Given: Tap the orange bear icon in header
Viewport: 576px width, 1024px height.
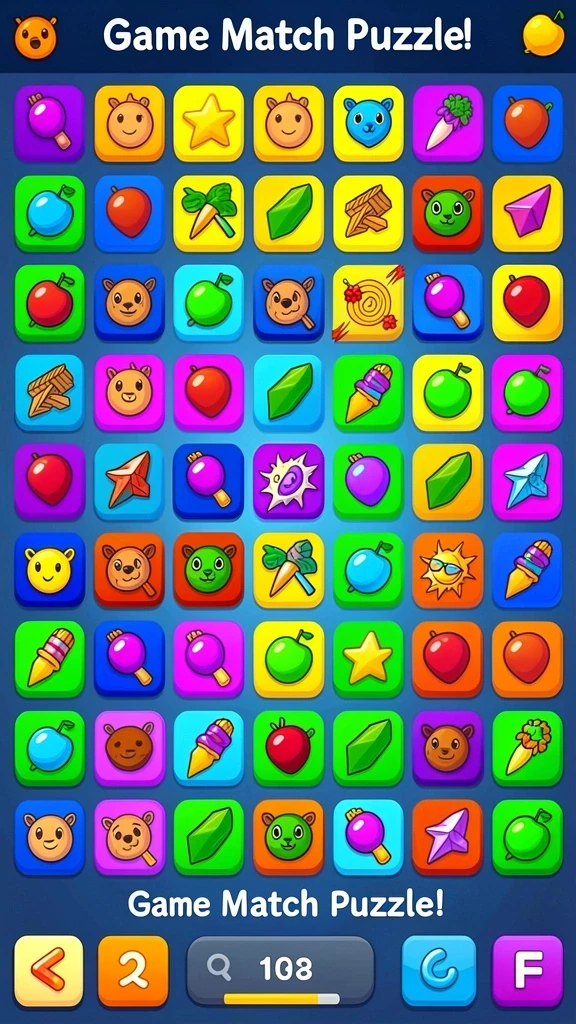Looking at the screenshot, I should coord(35,37).
